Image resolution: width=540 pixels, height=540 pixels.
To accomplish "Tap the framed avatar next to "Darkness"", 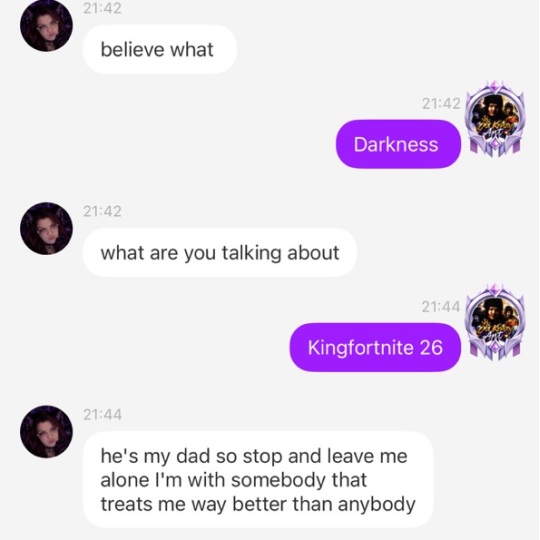I will pyautogui.click(x=495, y=119).
